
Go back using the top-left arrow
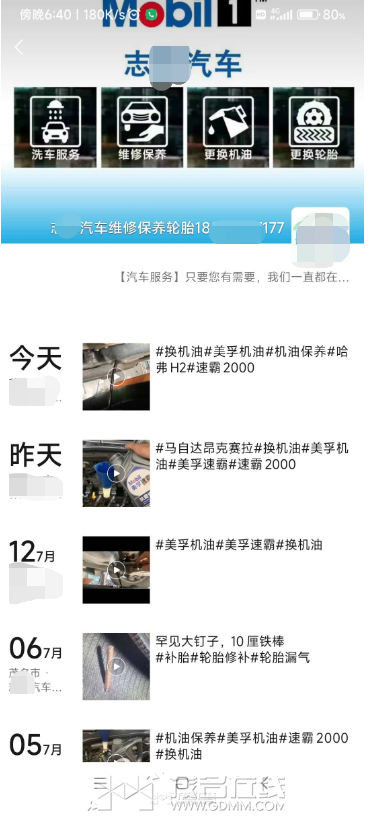19,47
